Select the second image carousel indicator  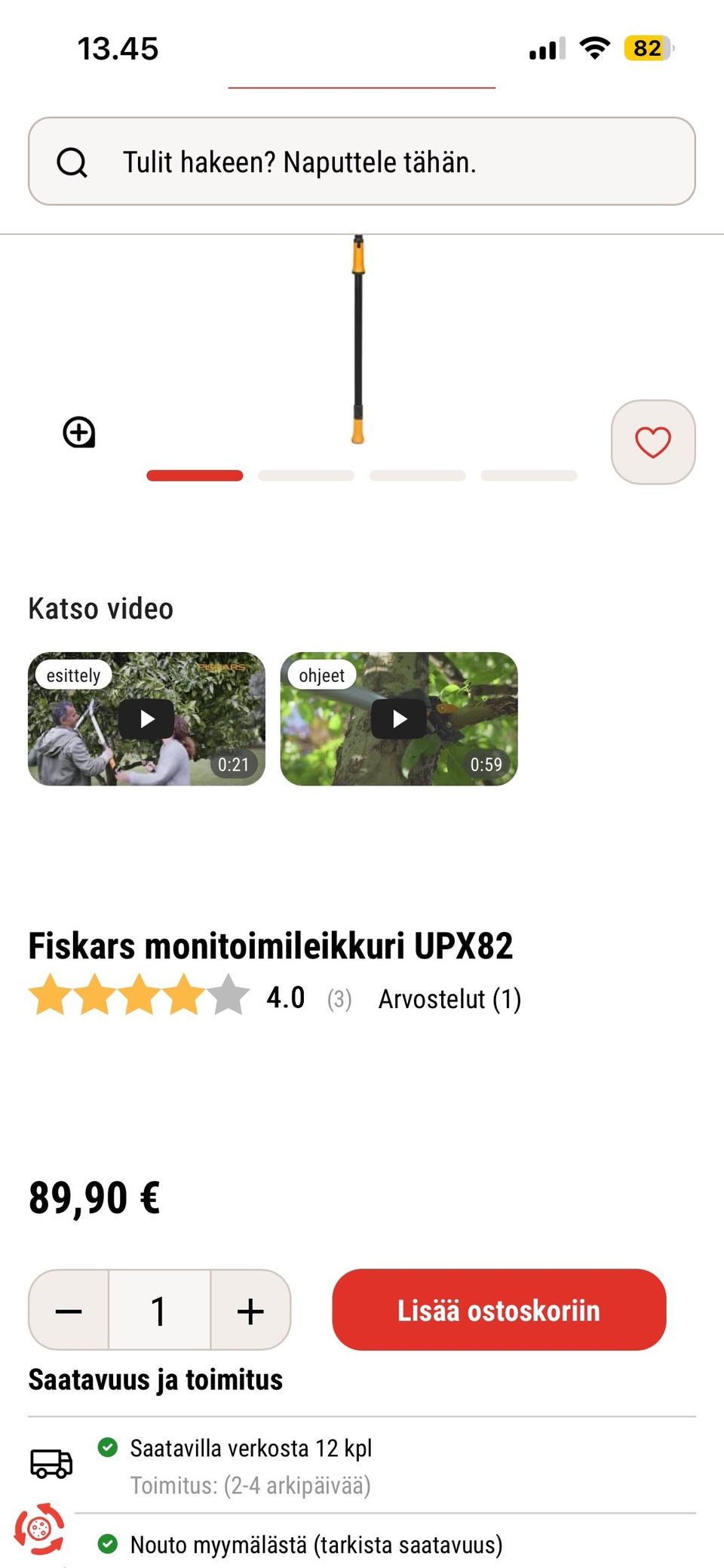point(305,475)
